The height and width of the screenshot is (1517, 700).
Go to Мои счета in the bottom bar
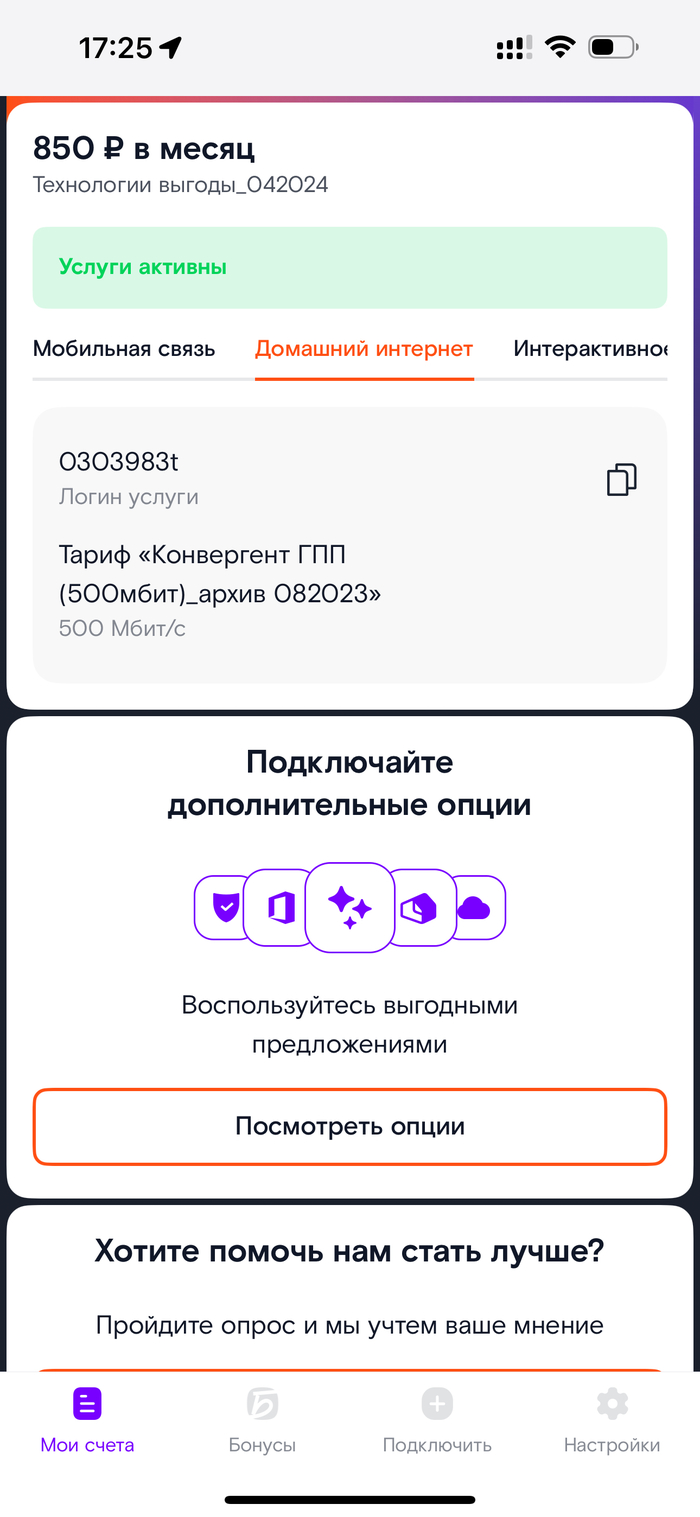pyautogui.click(x=87, y=1420)
